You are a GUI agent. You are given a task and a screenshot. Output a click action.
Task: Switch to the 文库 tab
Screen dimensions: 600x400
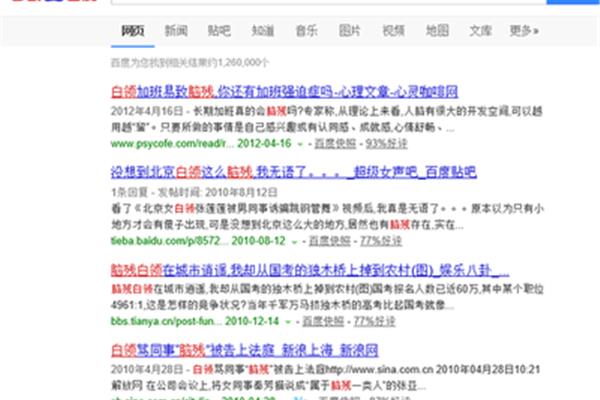pos(480,31)
